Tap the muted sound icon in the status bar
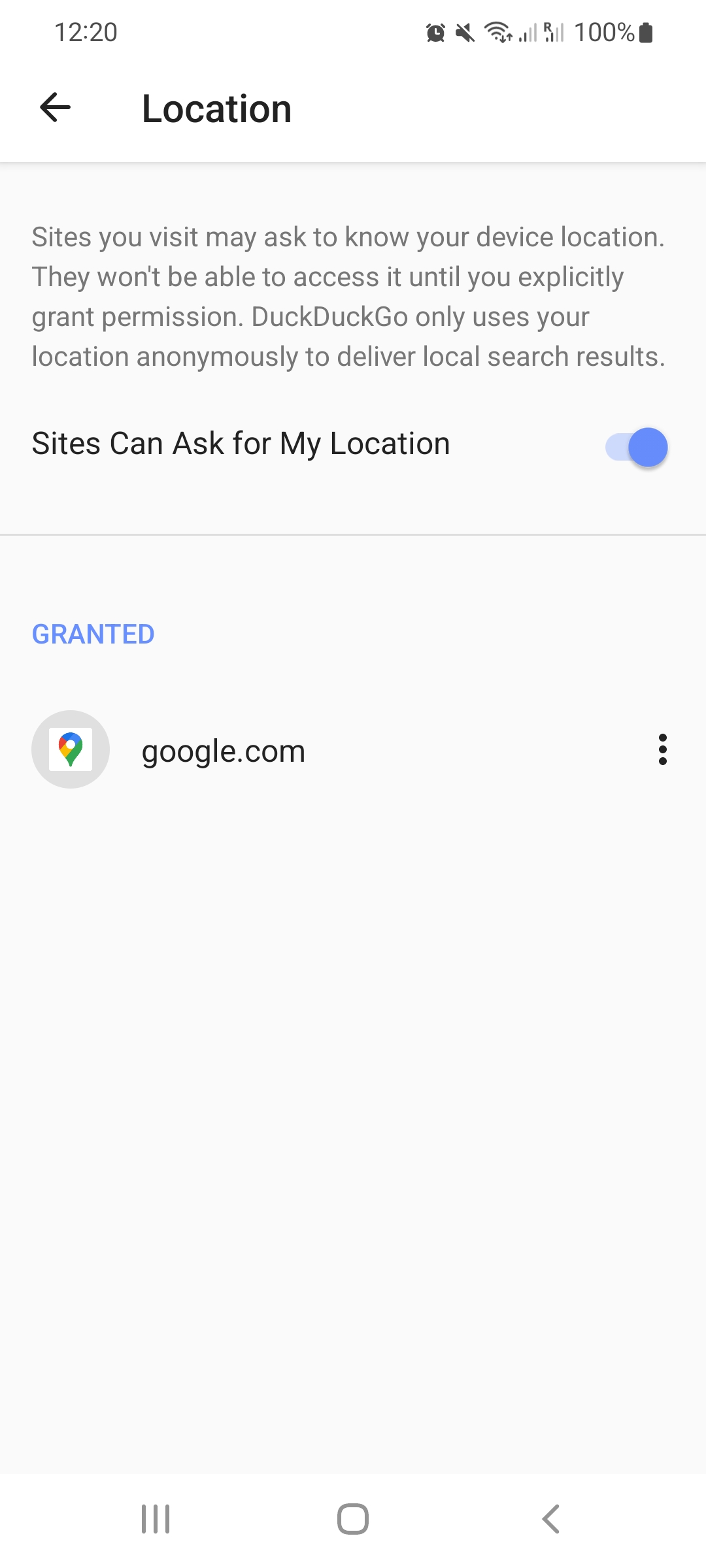 coord(464,33)
